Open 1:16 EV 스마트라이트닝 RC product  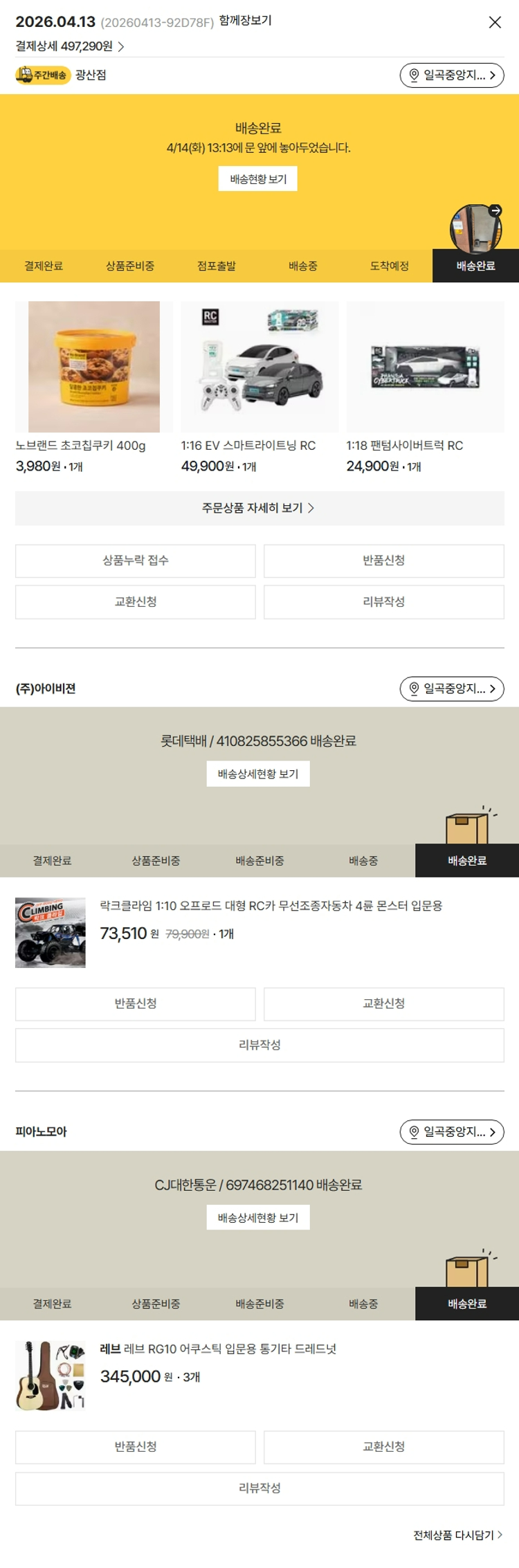(259, 367)
